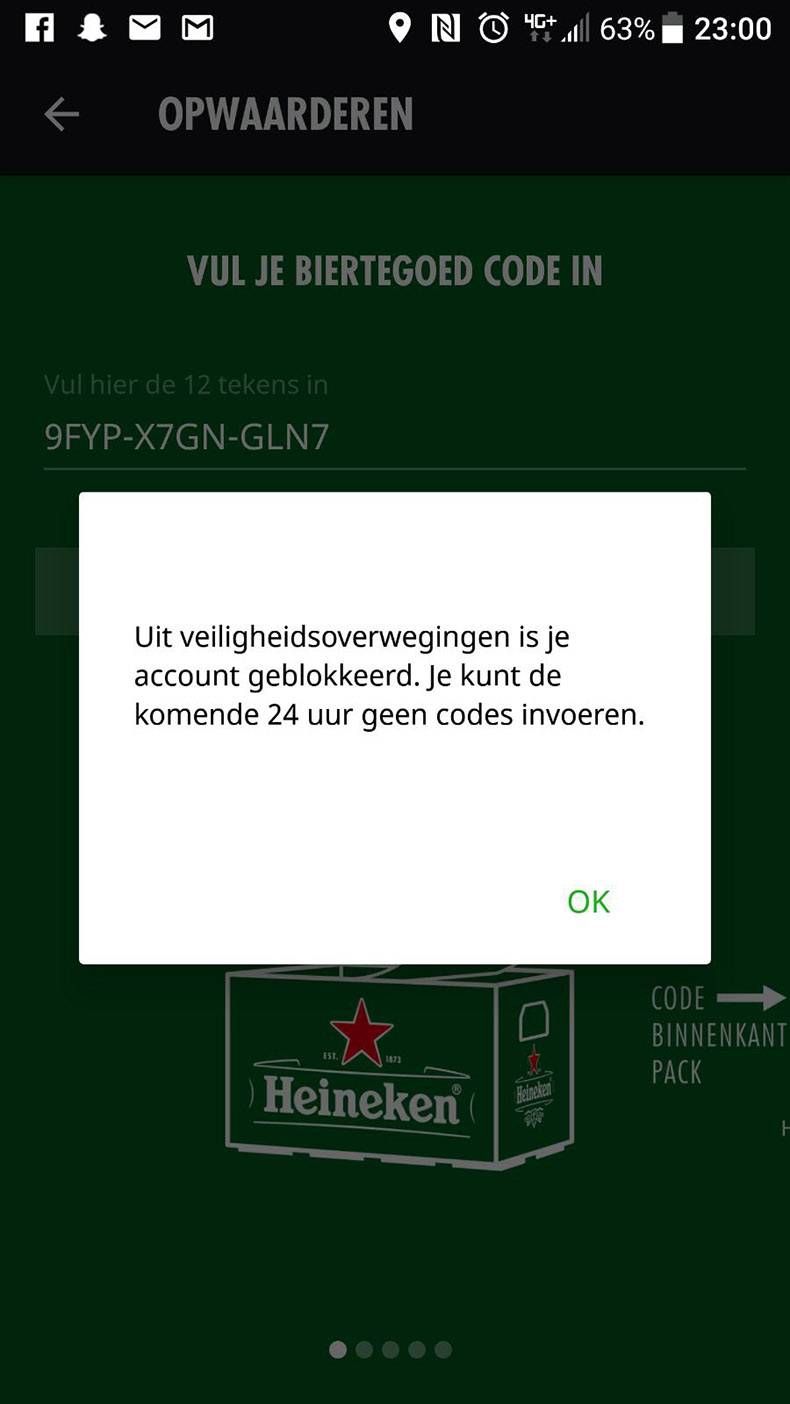Tap the entered code 9FYP-X7GN-GLN7
This screenshot has height=1404, width=790.
point(186,437)
